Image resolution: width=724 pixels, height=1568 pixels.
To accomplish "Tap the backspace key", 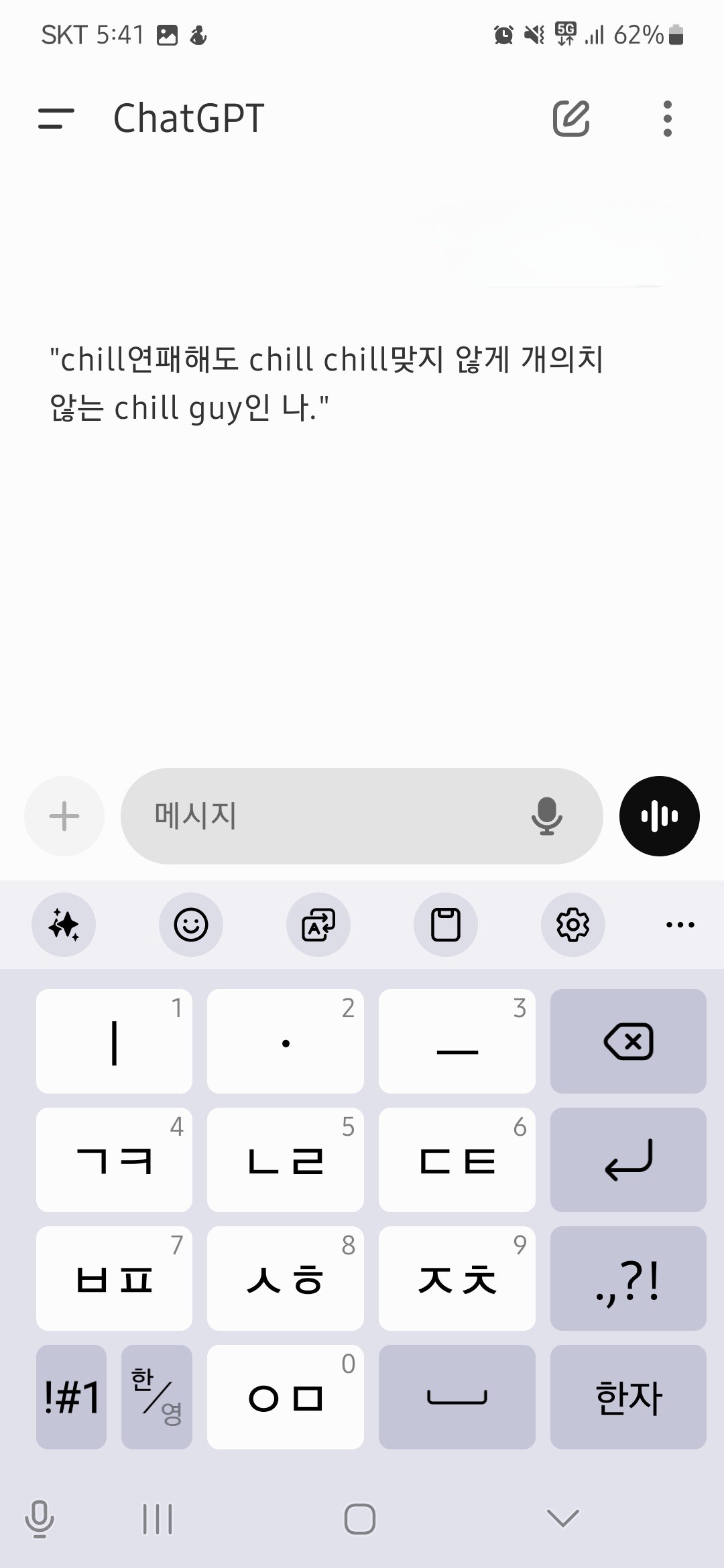I will (628, 1041).
